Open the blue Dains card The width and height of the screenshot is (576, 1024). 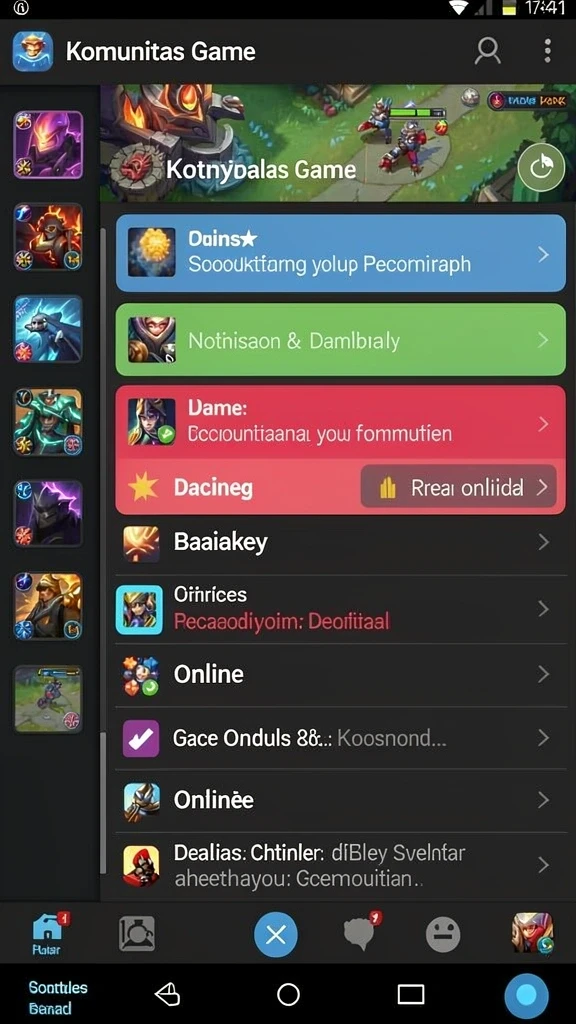tap(340, 253)
